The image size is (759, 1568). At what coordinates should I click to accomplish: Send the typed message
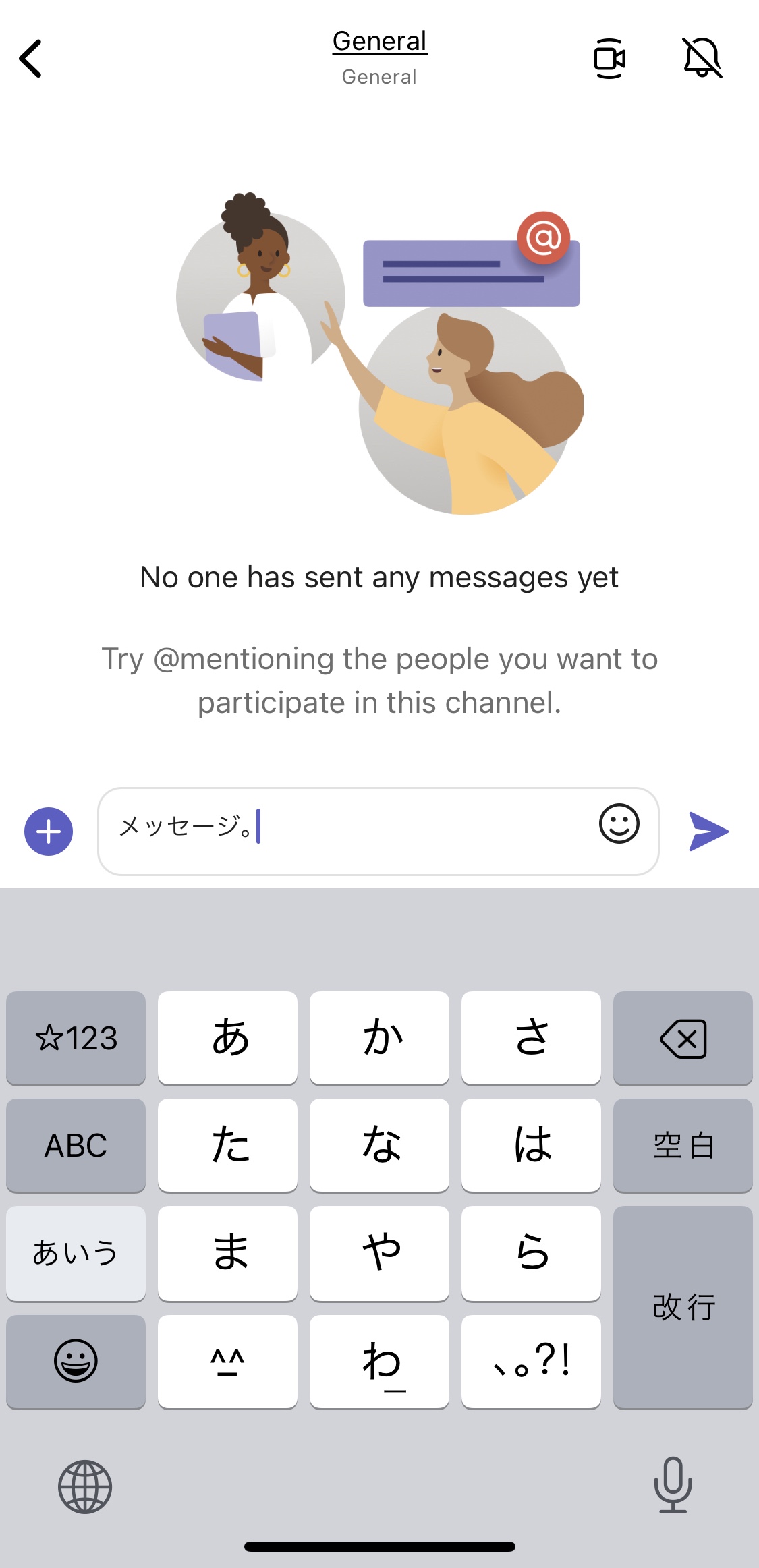click(708, 832)
